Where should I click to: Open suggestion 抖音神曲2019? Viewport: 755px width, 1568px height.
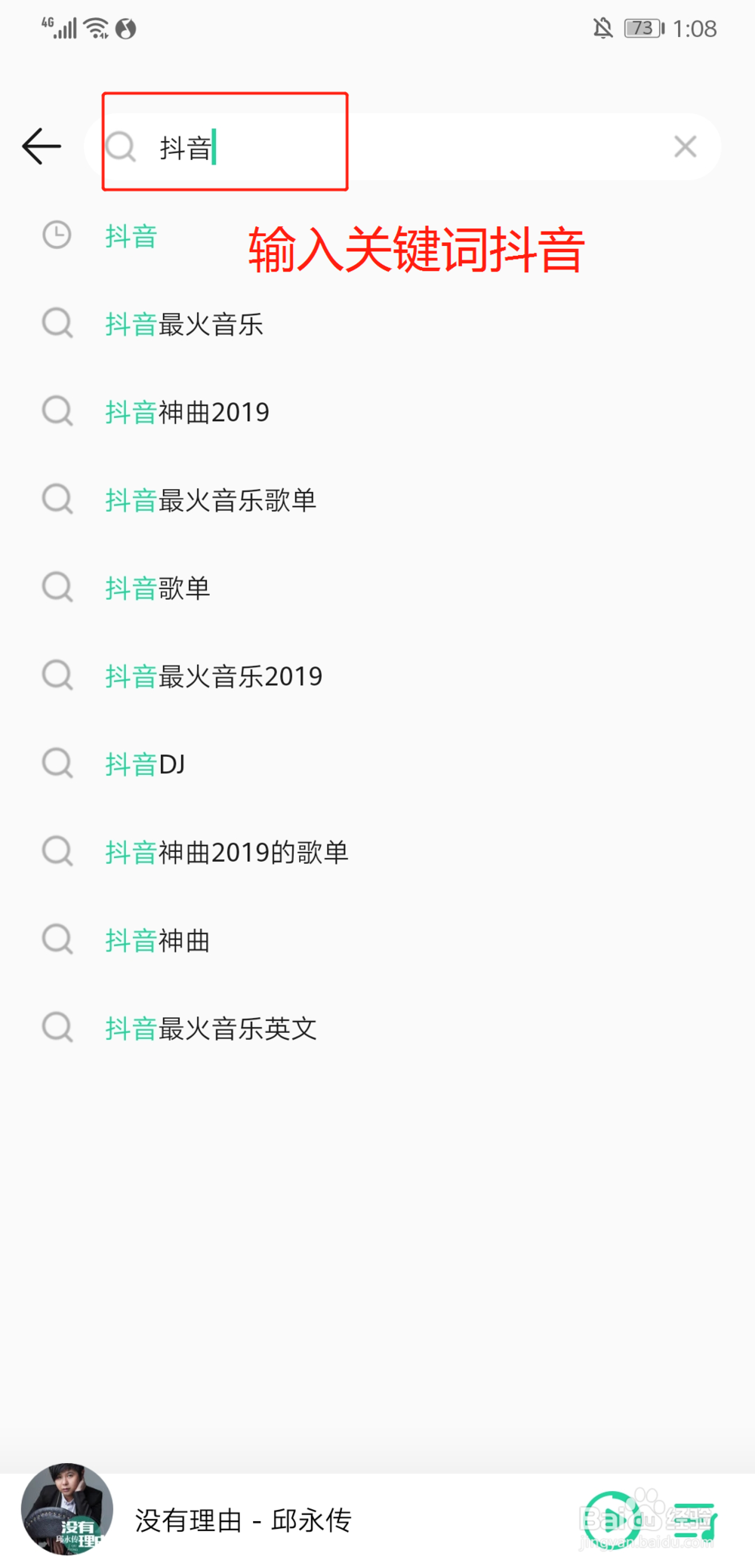[x=187, y=412]
